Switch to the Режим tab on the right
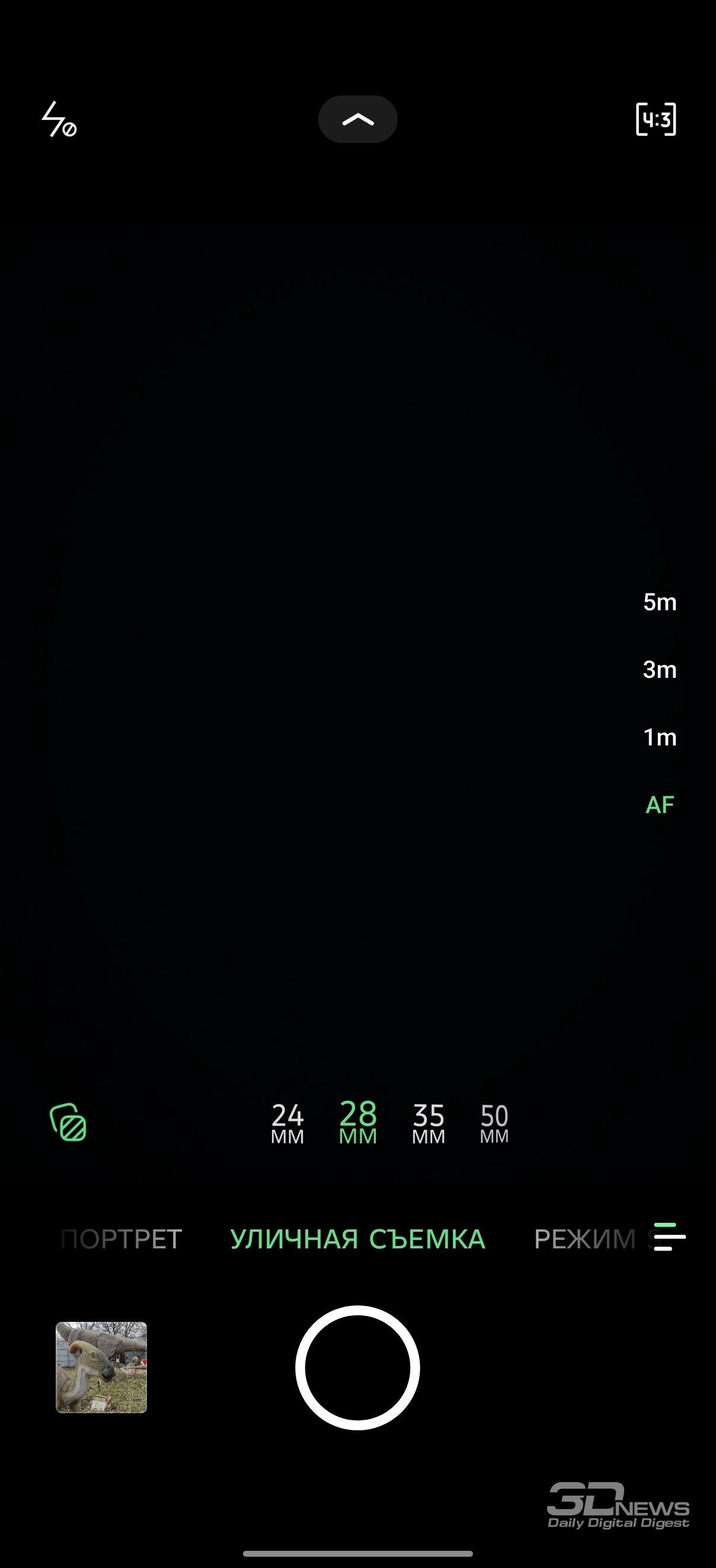716x1568 pixels. pyautogui.click(x=584, y=1239)
